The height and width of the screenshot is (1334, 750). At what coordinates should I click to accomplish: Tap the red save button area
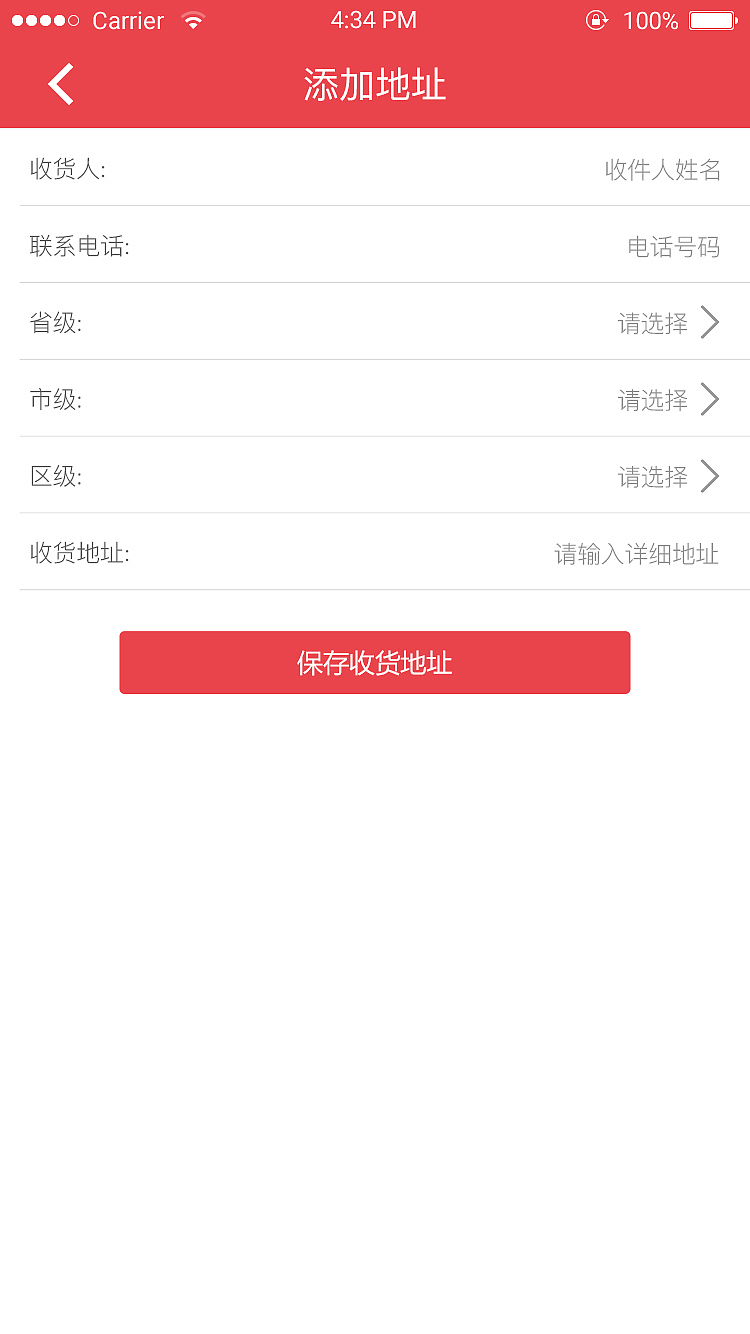tap(374, 662)
